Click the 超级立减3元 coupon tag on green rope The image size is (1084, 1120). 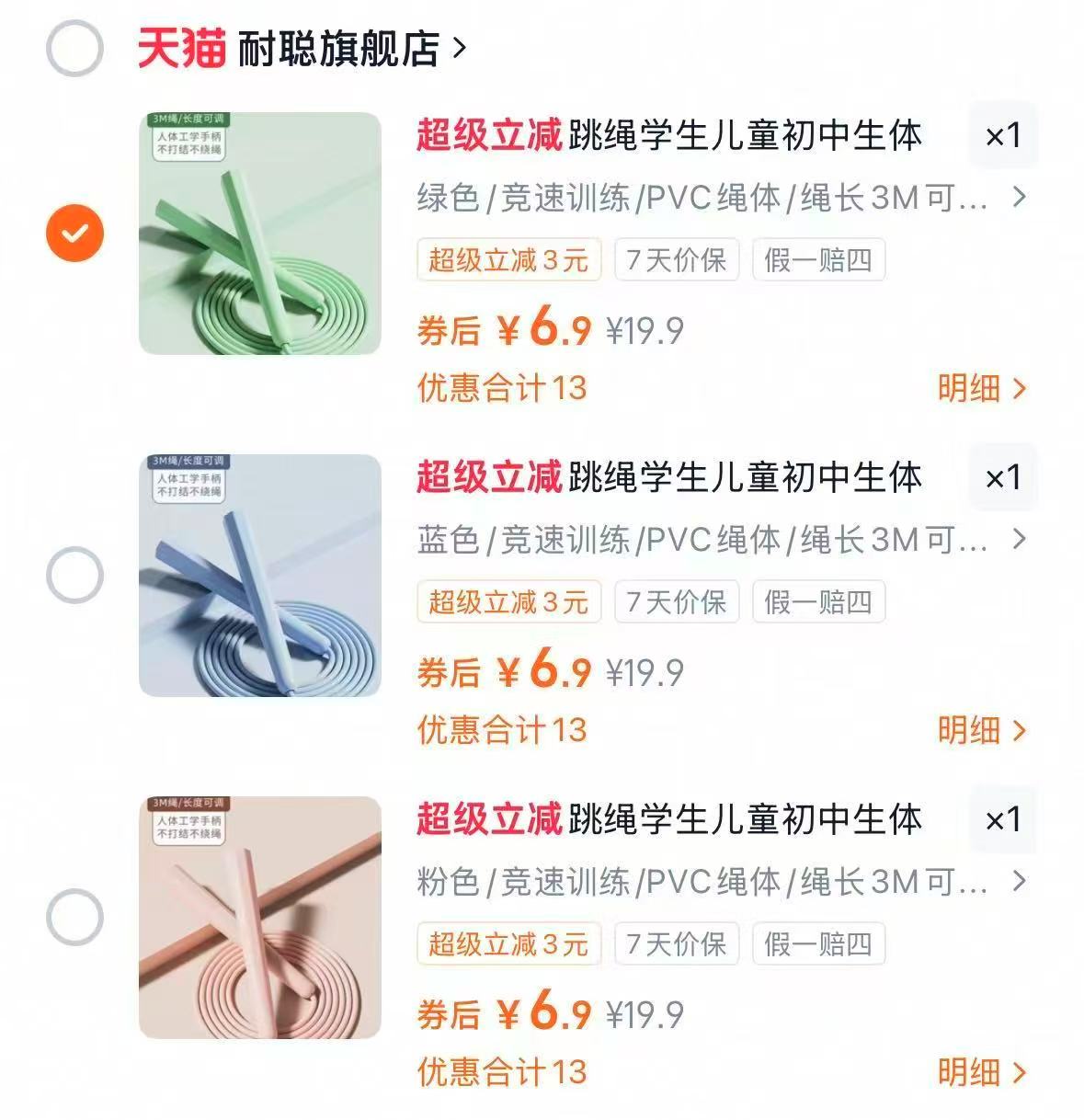[x=508, y=260]
